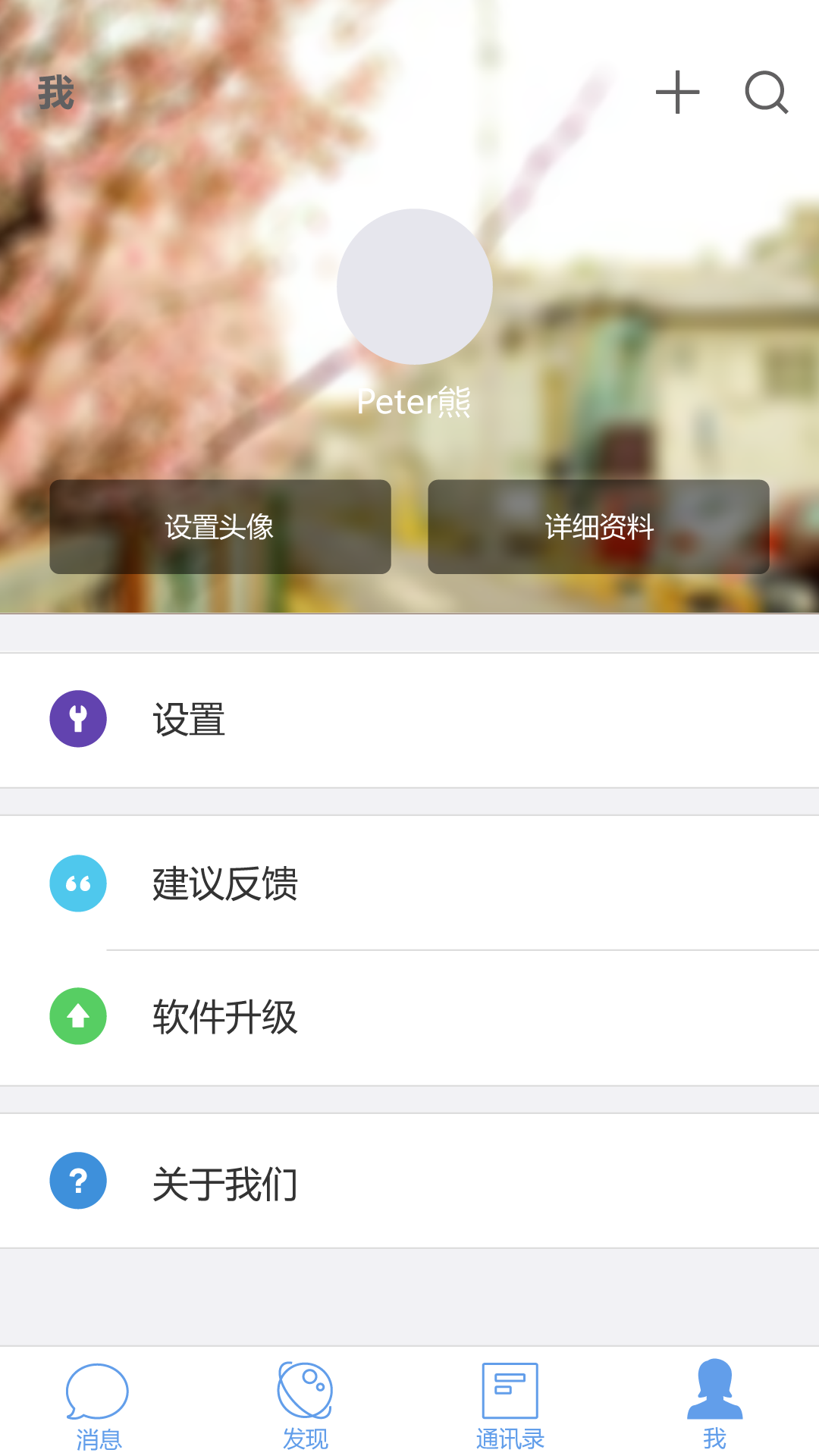Open the add (+) menu at top right
The width and height of the screenshot is (819, 1456).
coord(677,93)
